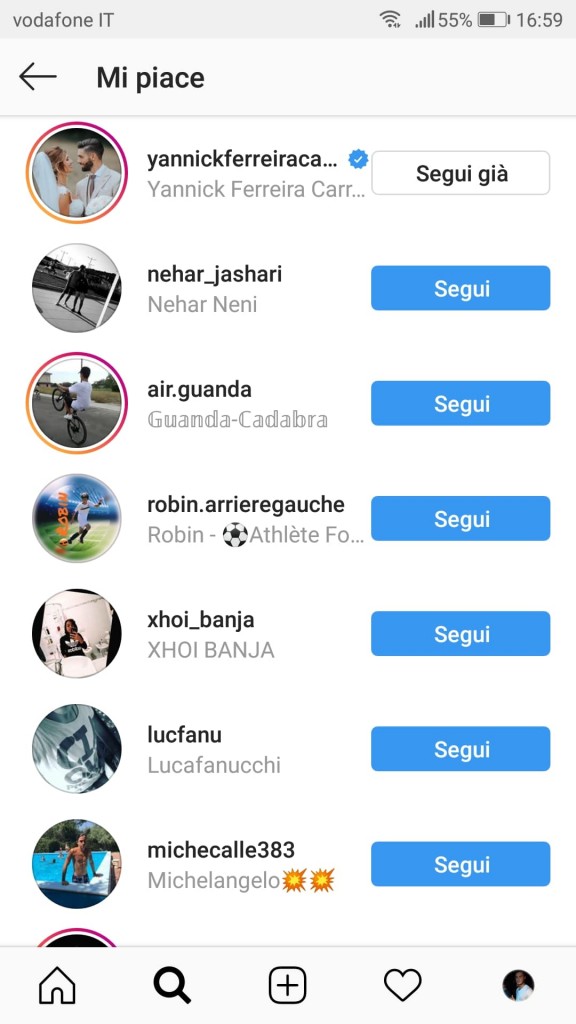View air.guanda's profile picture story

(76, 403)
